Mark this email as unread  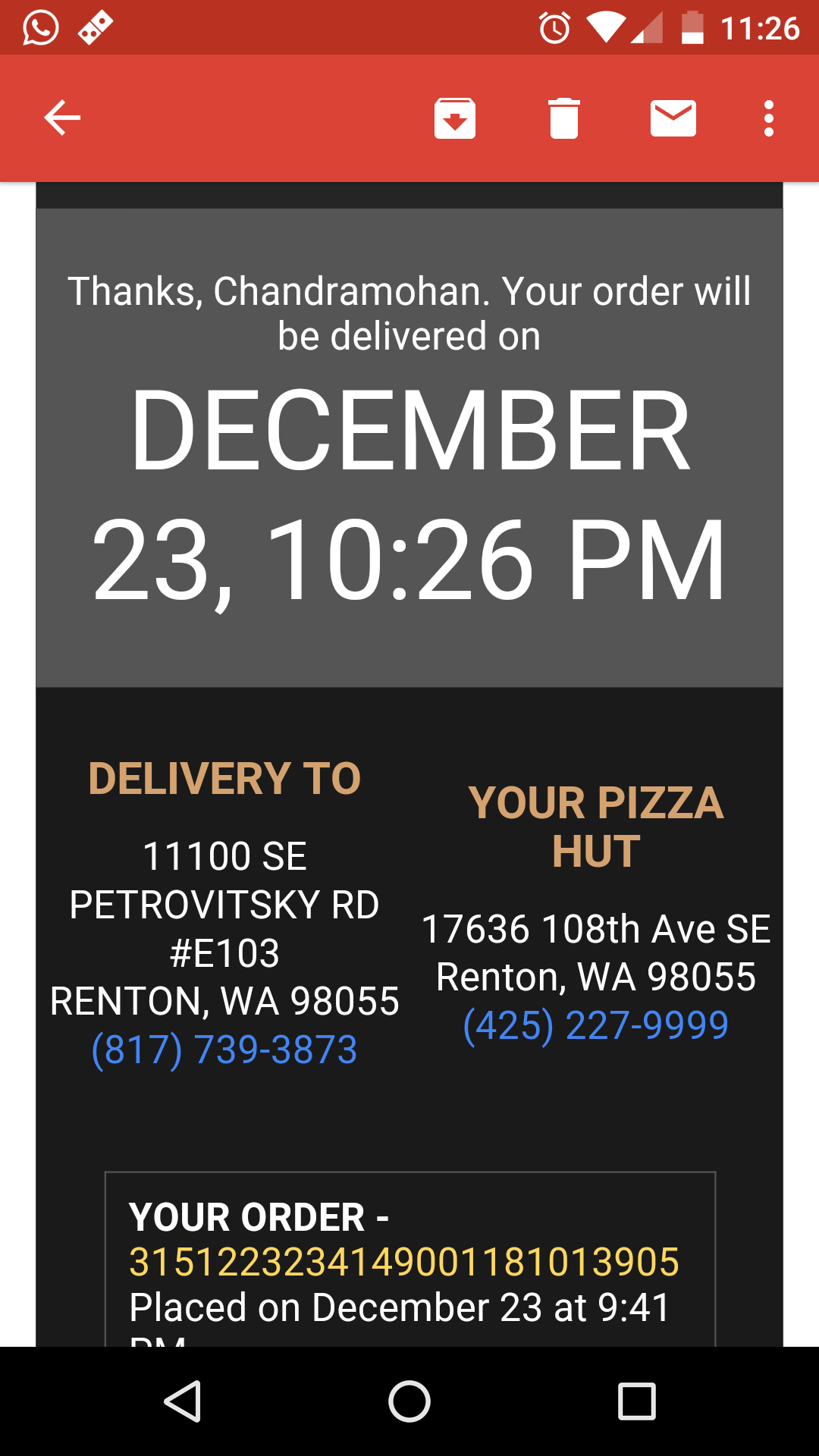(x=673, y=118)
